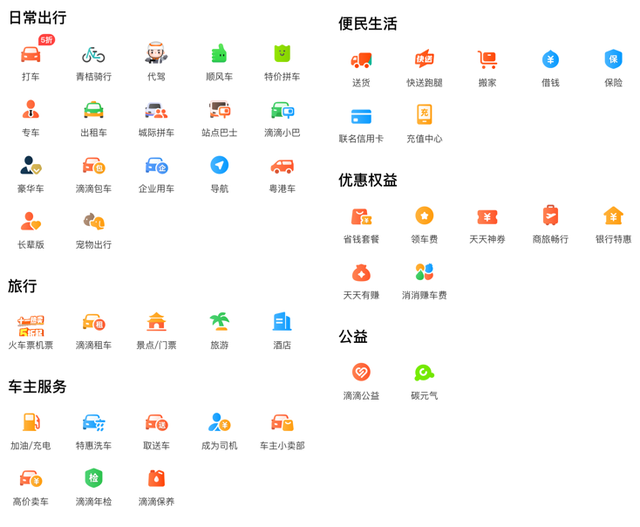
Task: Select 天天神券 daily coupons
Action: tap(487, 217)
